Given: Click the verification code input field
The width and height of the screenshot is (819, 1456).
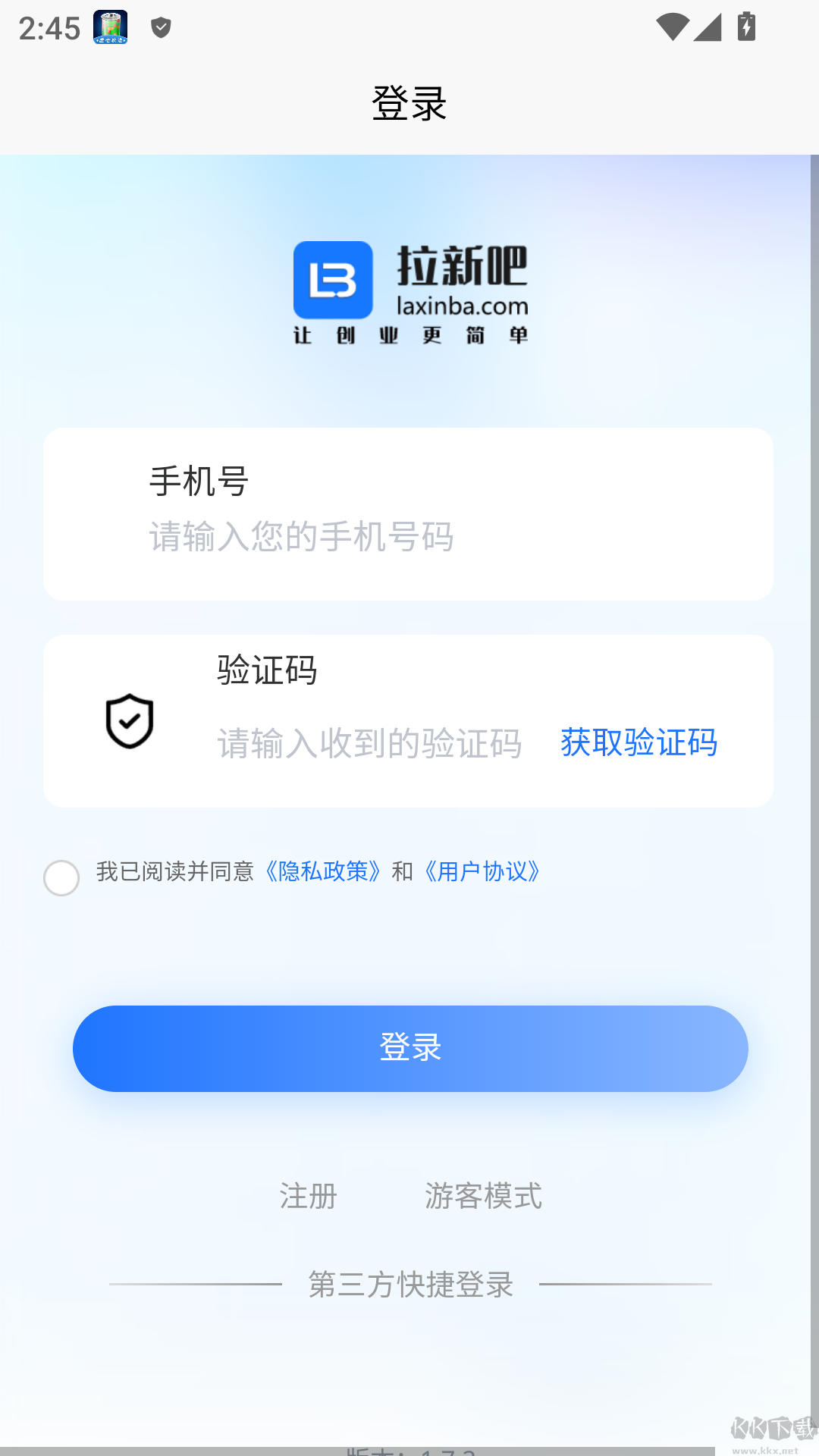Looking at the screenshot, I should point(368,745).
